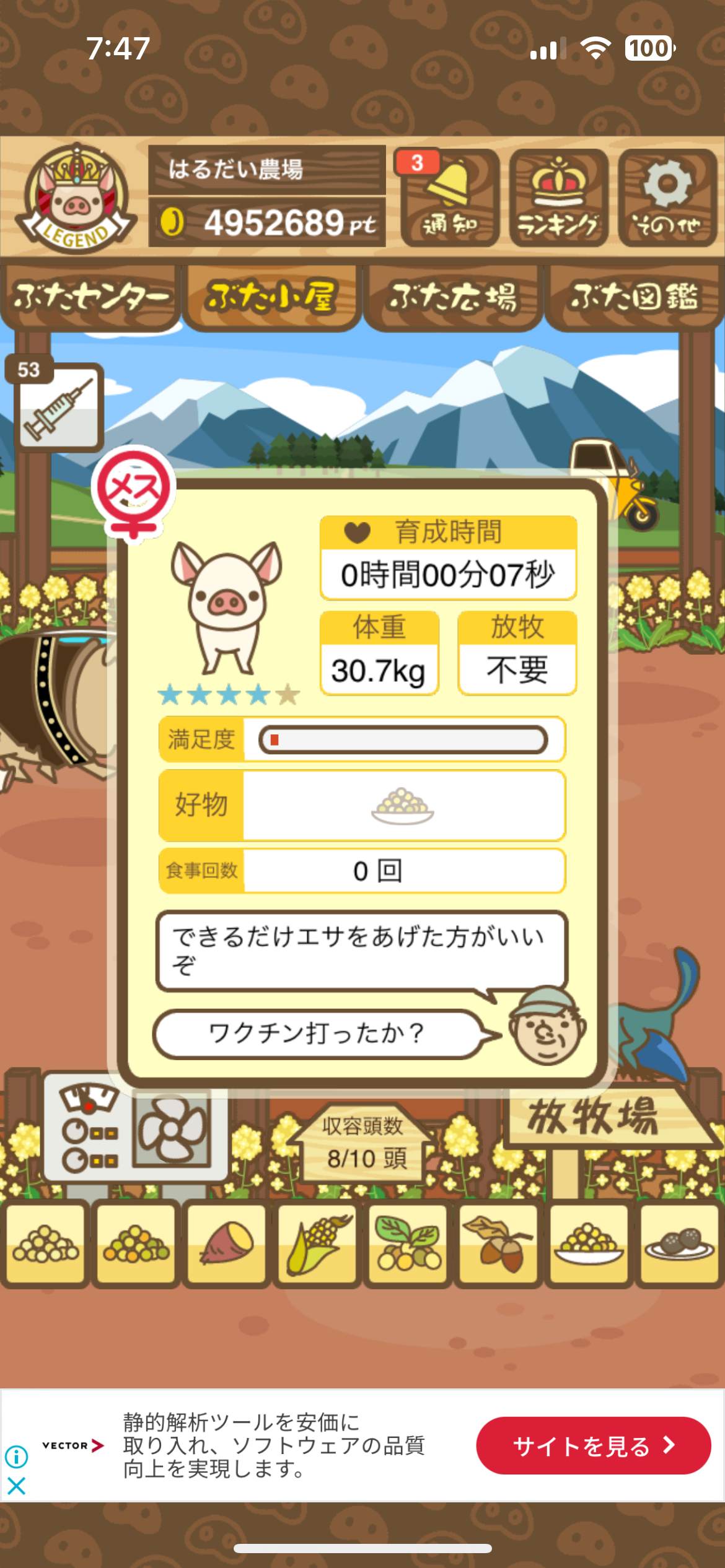
Task: Open the thermostat and fan control panel
Action: 135,1128
